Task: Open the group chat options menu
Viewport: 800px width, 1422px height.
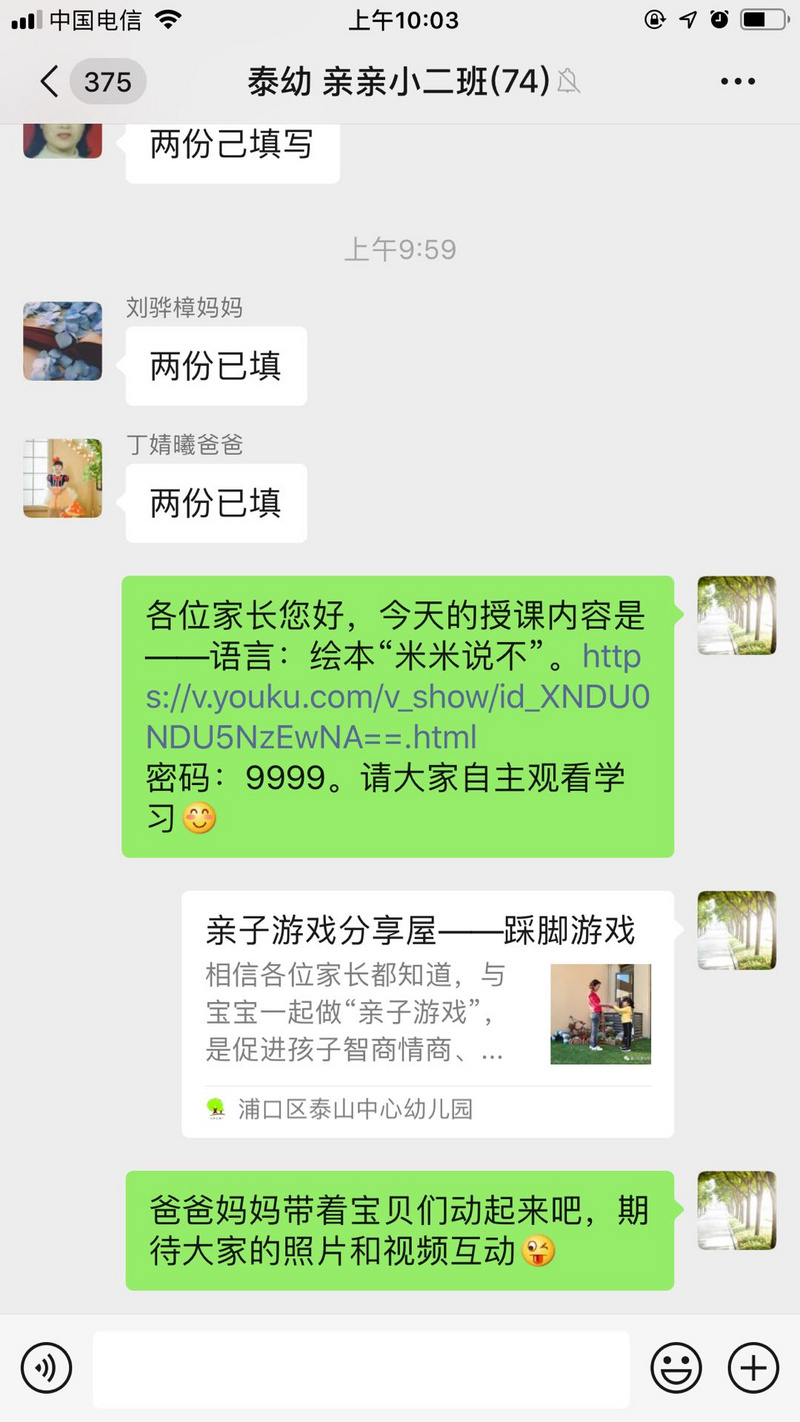Action: 738,81
